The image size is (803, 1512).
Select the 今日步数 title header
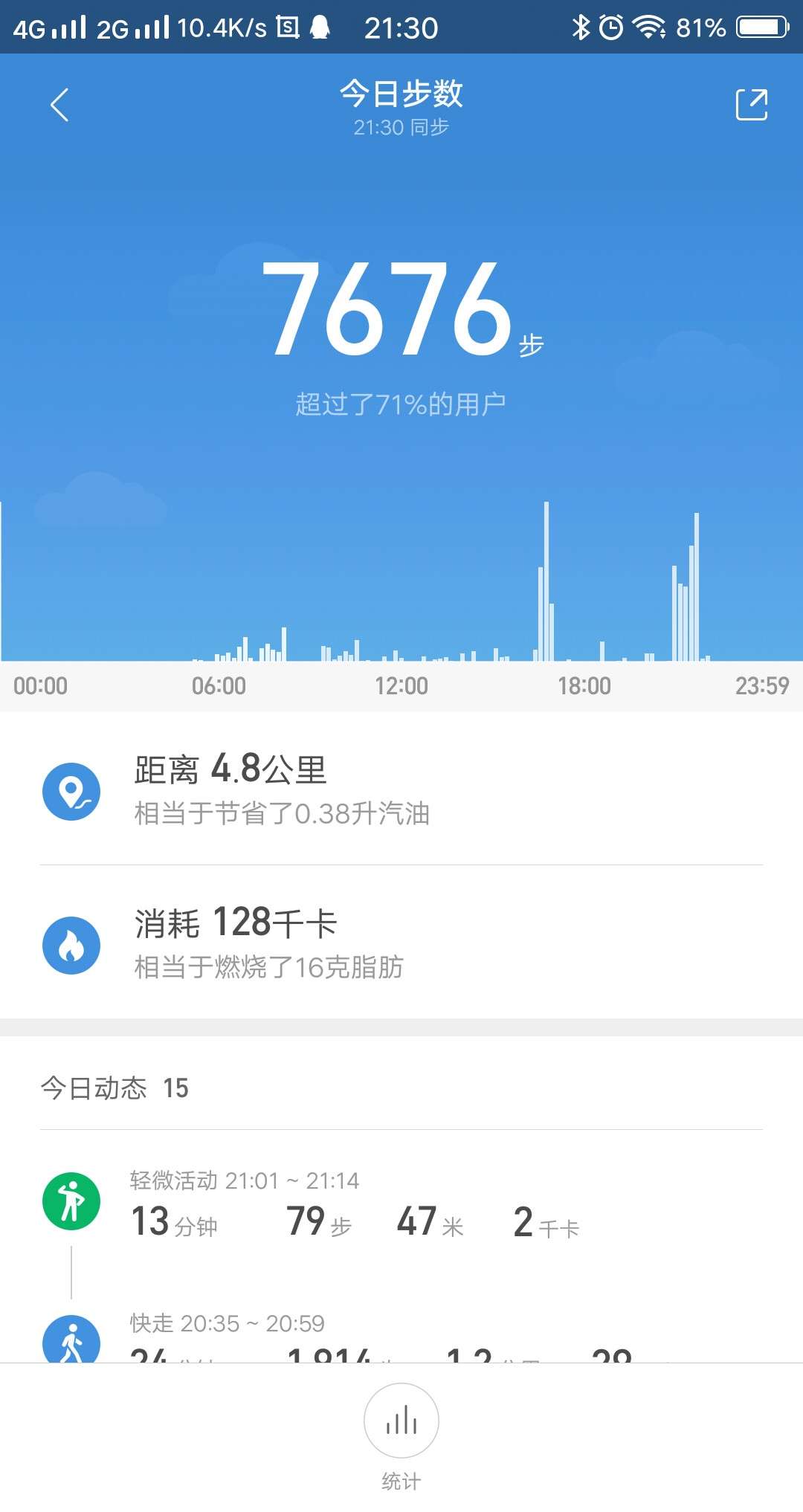tap(401, 94)
